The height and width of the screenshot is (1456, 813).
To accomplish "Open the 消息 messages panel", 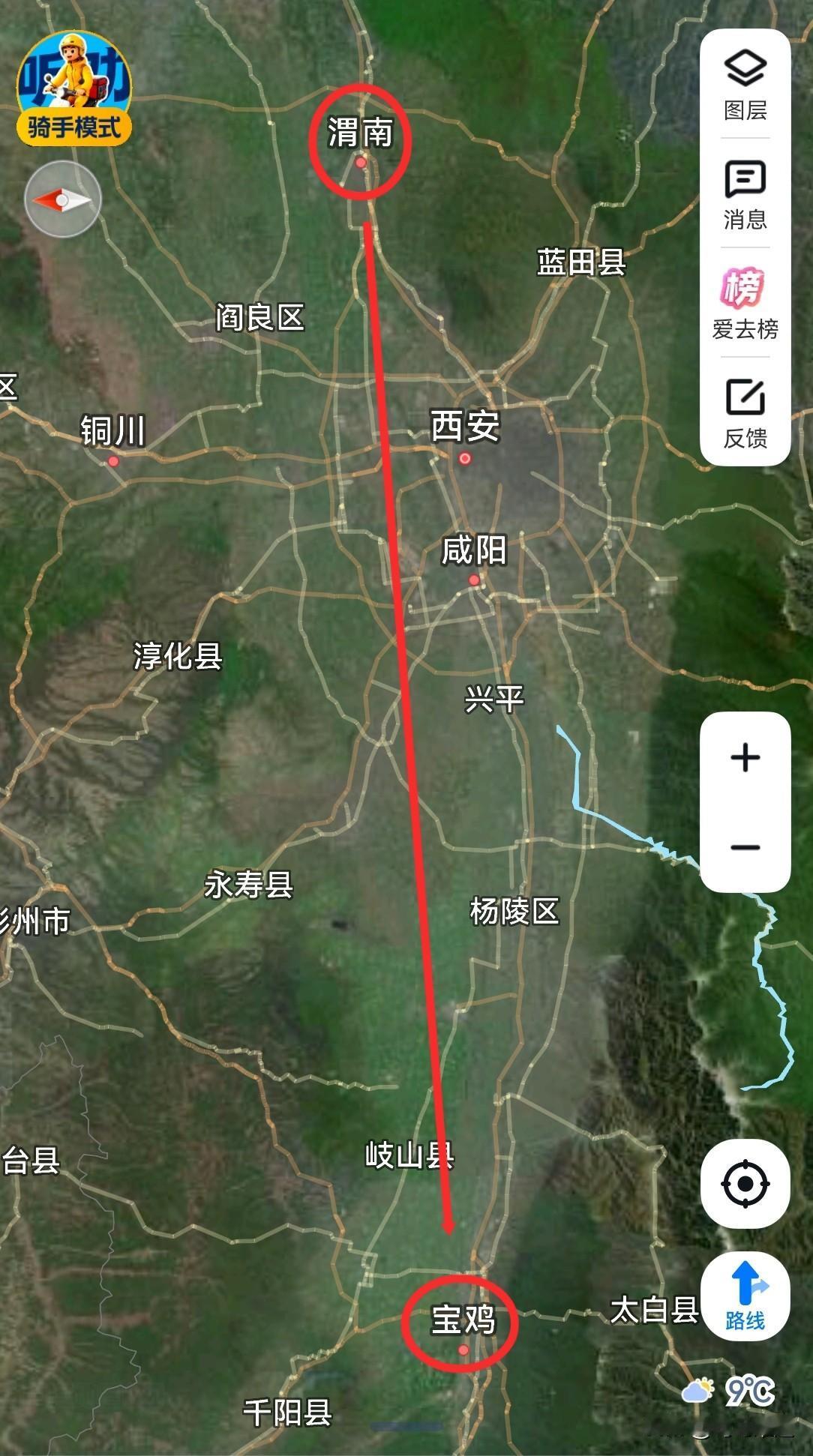I will 744,193.
